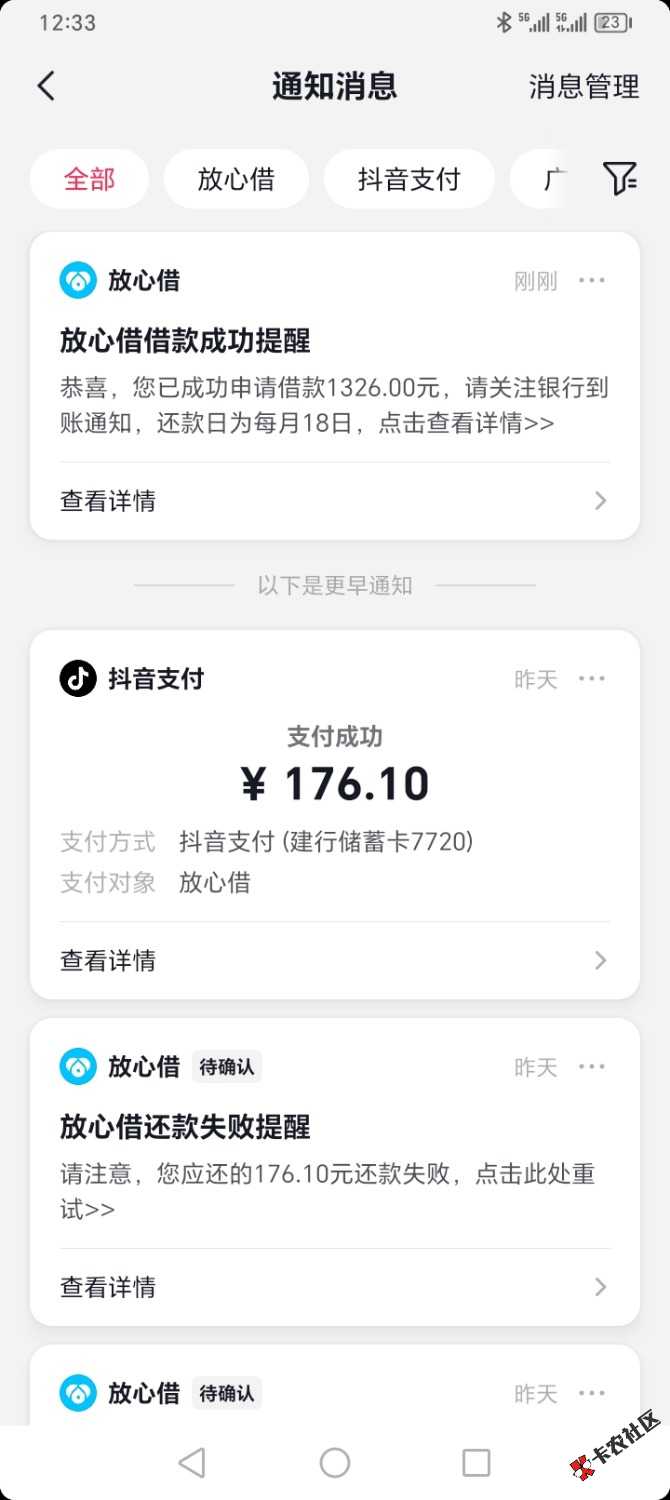Open 消息管理 settings
The height and width of the screenshot is (1500, 670).
pos(583,87)
